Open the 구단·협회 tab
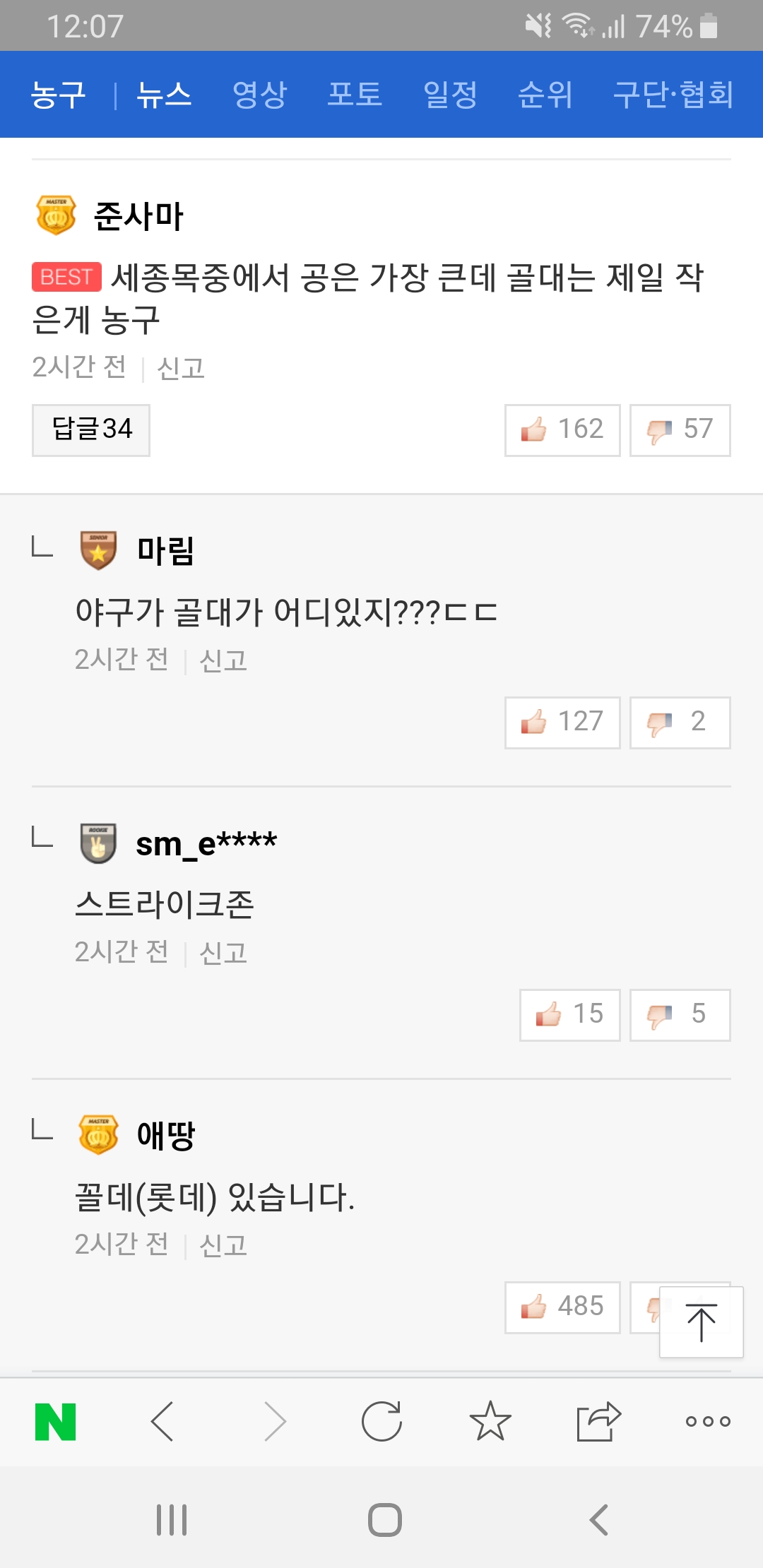The image size is (763, 1568). click(x=673, y=95)
